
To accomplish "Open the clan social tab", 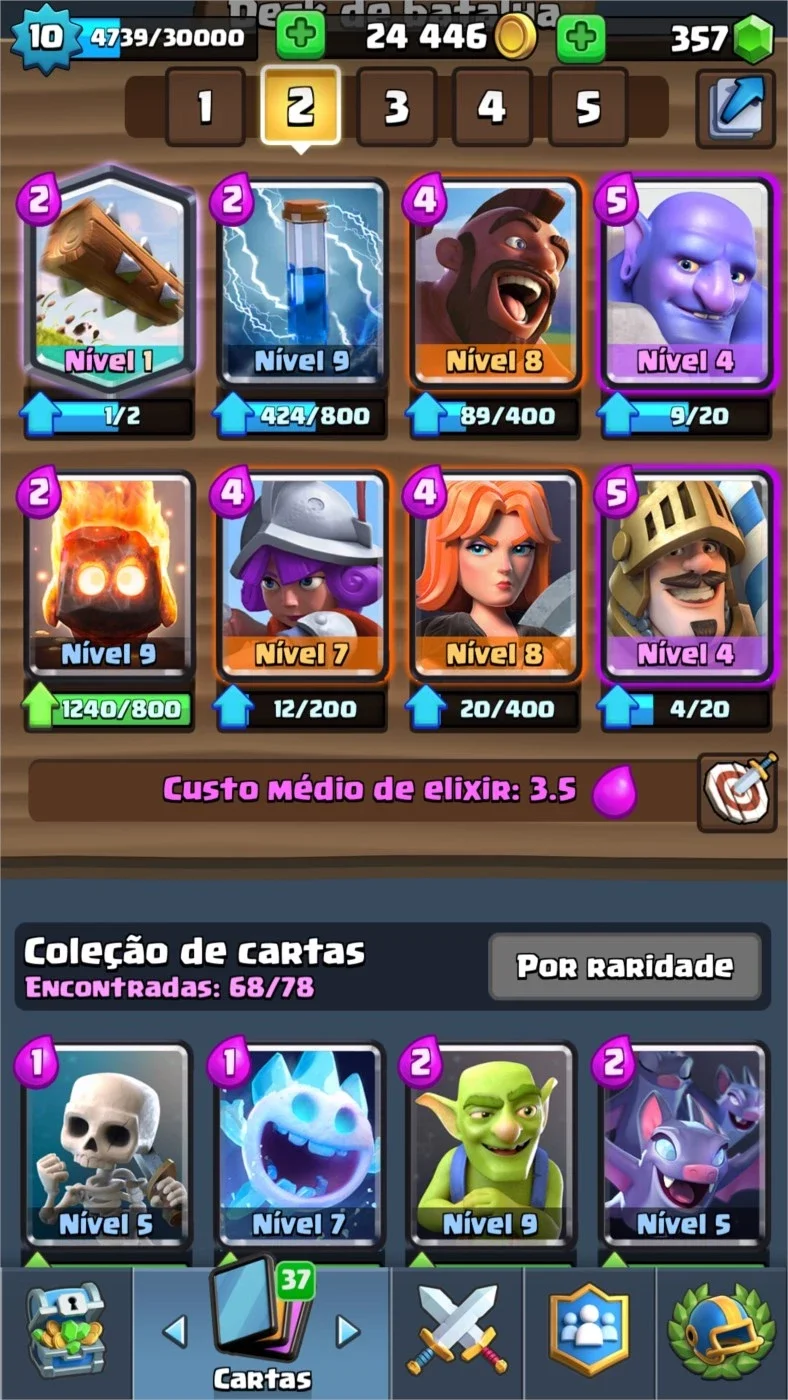I will tap(590, 1332).
